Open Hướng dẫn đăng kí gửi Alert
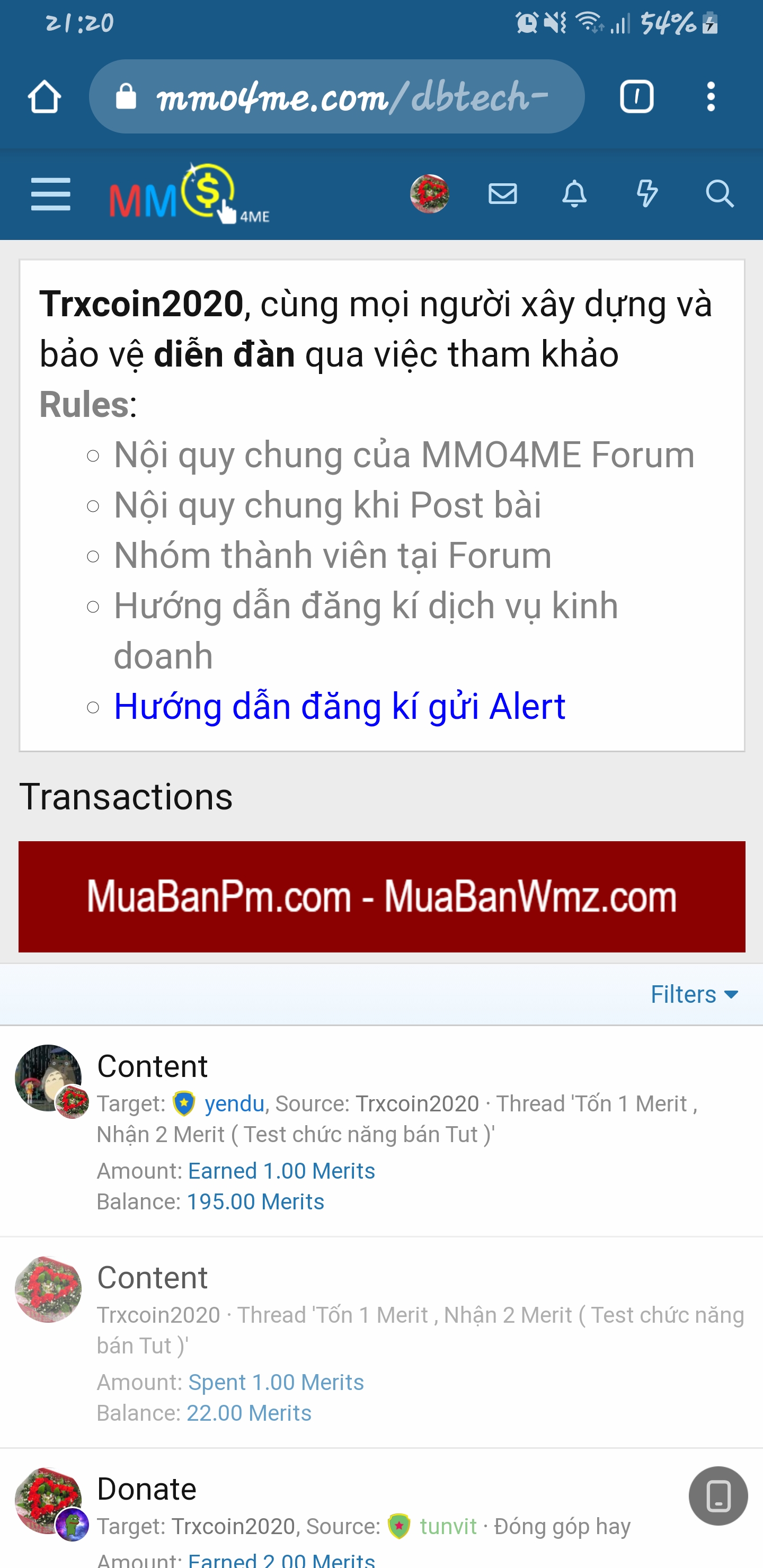The width and height of the screenshot is (763, 1568). pos(339,706)
